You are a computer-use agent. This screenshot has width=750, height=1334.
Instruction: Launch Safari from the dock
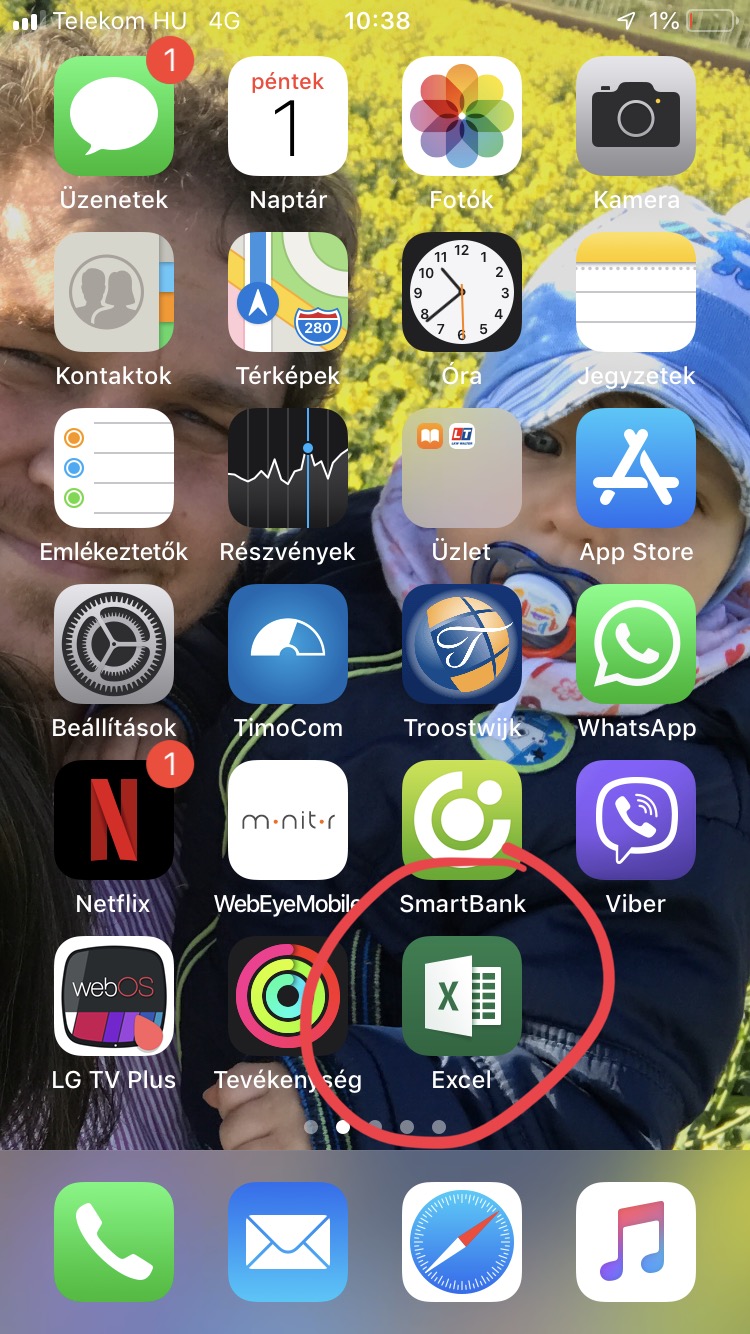tap(462, 1242)
